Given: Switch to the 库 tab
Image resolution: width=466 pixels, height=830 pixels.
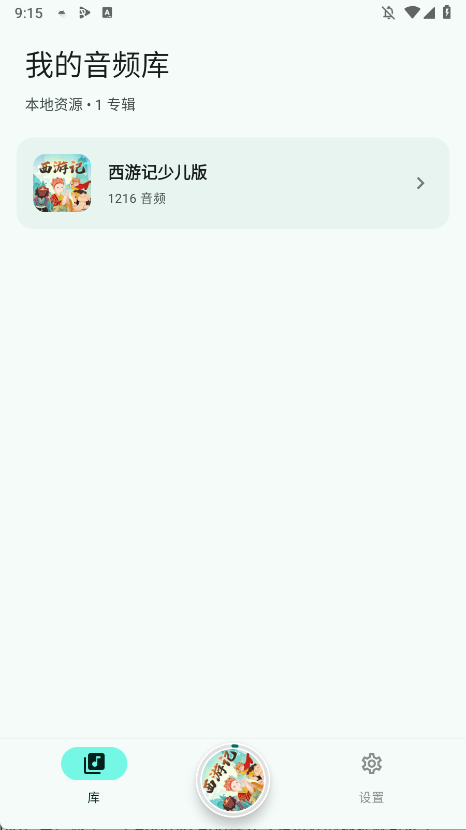Looking at the screenshot, I should pyautogui.click(x=94, y=775).
